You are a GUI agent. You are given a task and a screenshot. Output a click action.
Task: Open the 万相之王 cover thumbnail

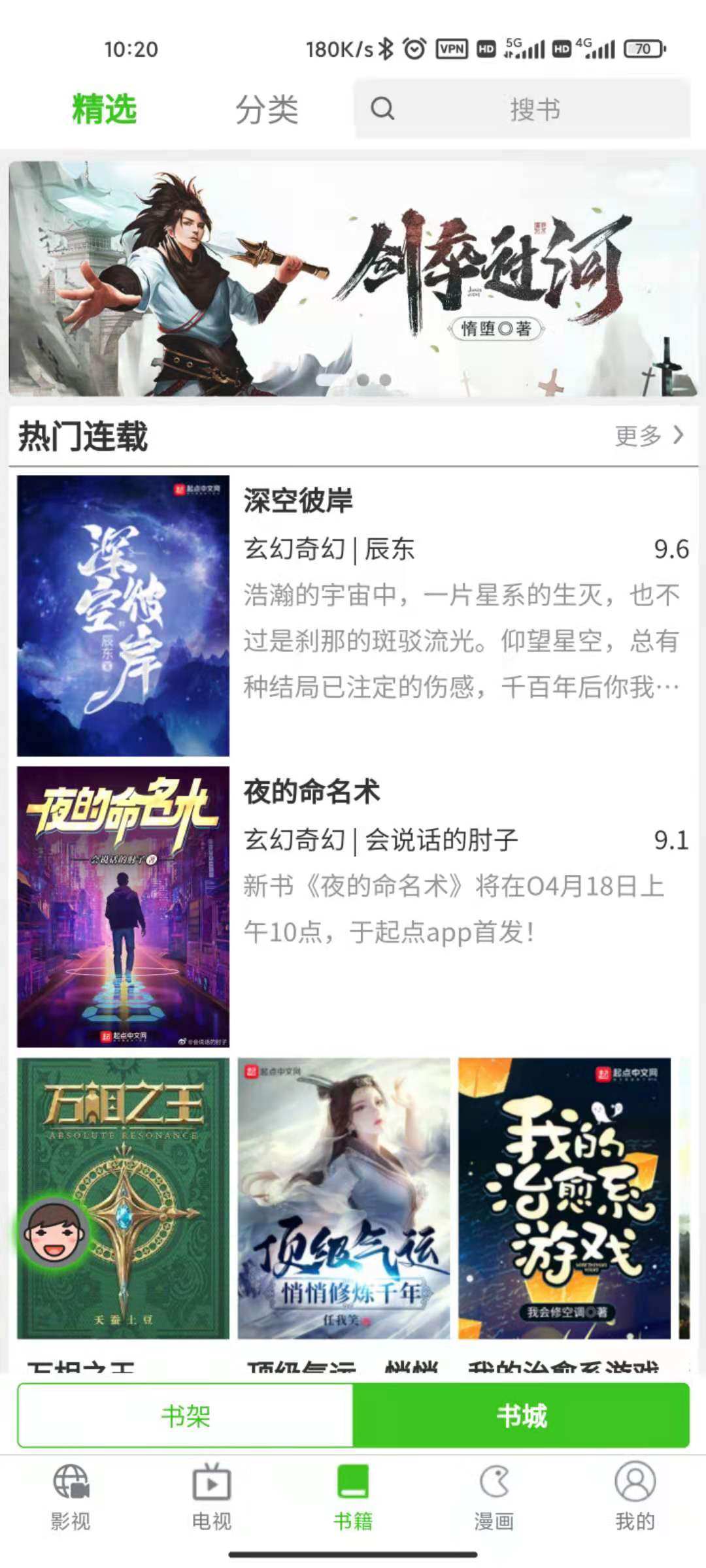122,1198
